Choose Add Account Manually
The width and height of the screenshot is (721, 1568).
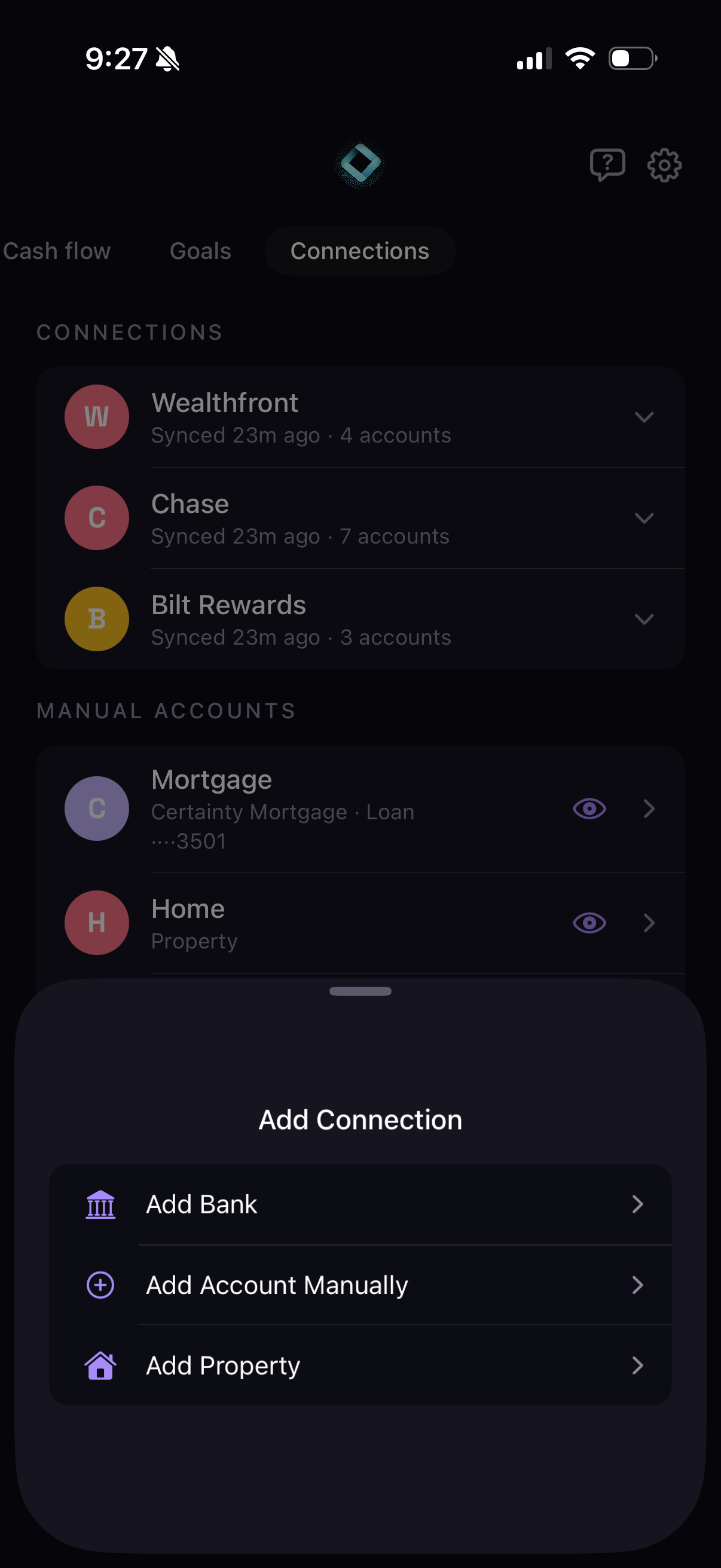click(360, 1285)
